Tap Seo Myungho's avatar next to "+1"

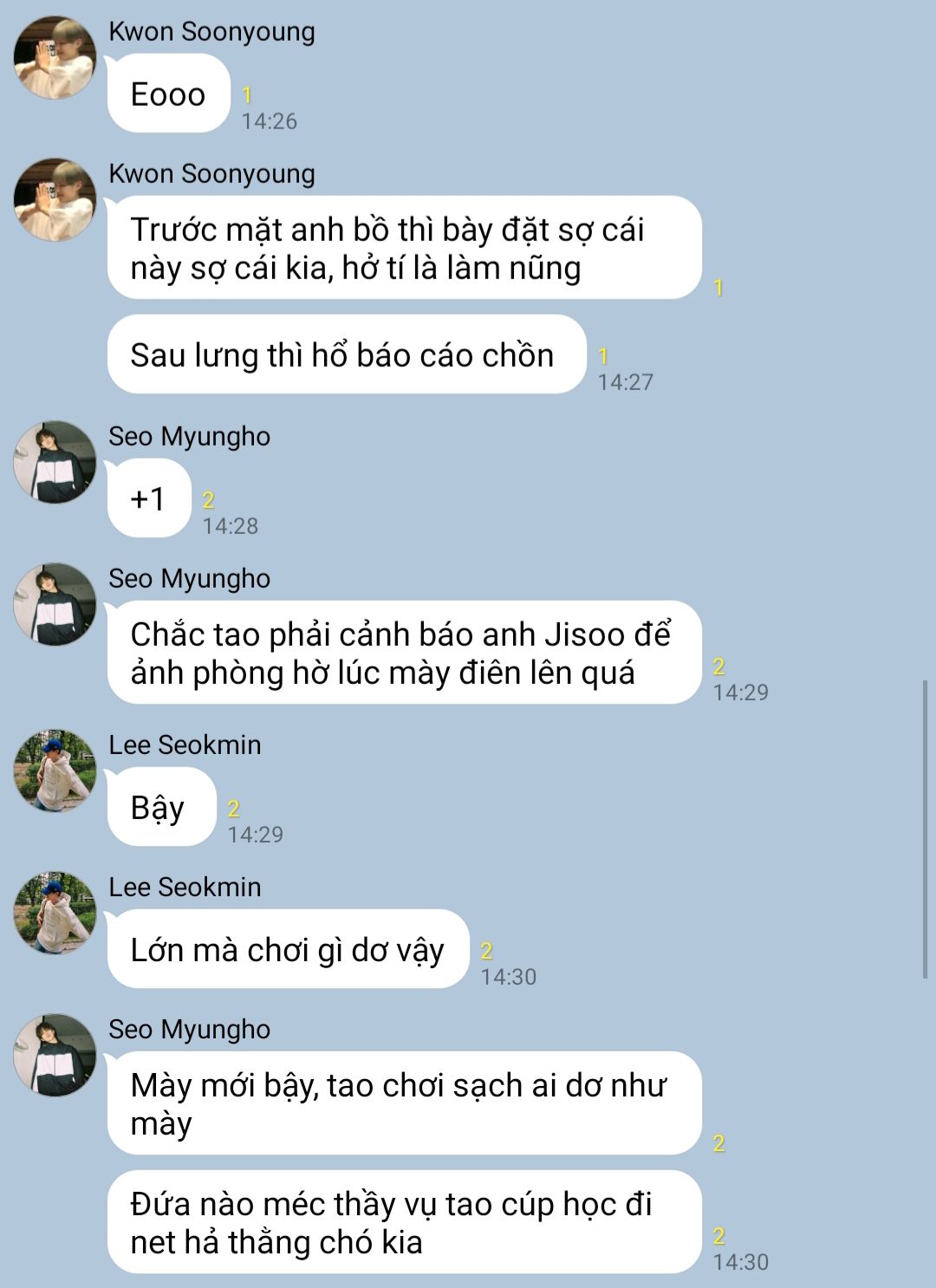click(x=55, y=462)
